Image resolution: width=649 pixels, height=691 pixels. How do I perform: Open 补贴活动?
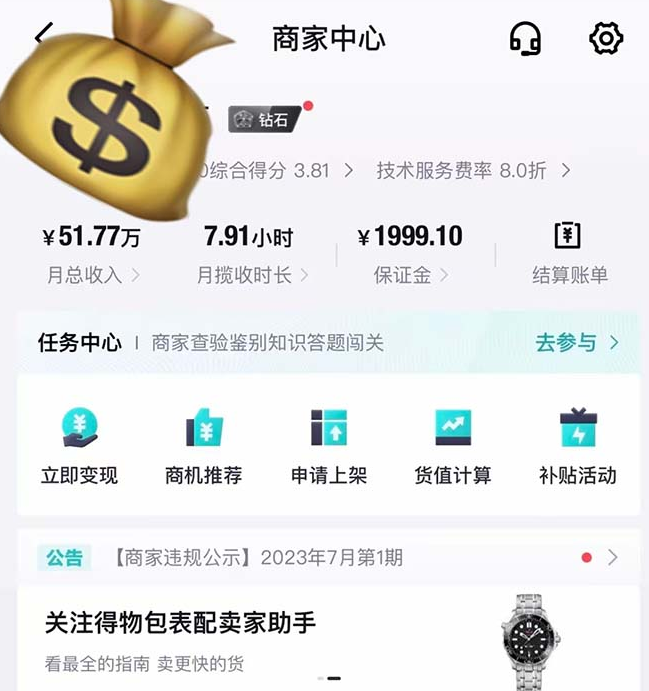click(x=577, y=447)
